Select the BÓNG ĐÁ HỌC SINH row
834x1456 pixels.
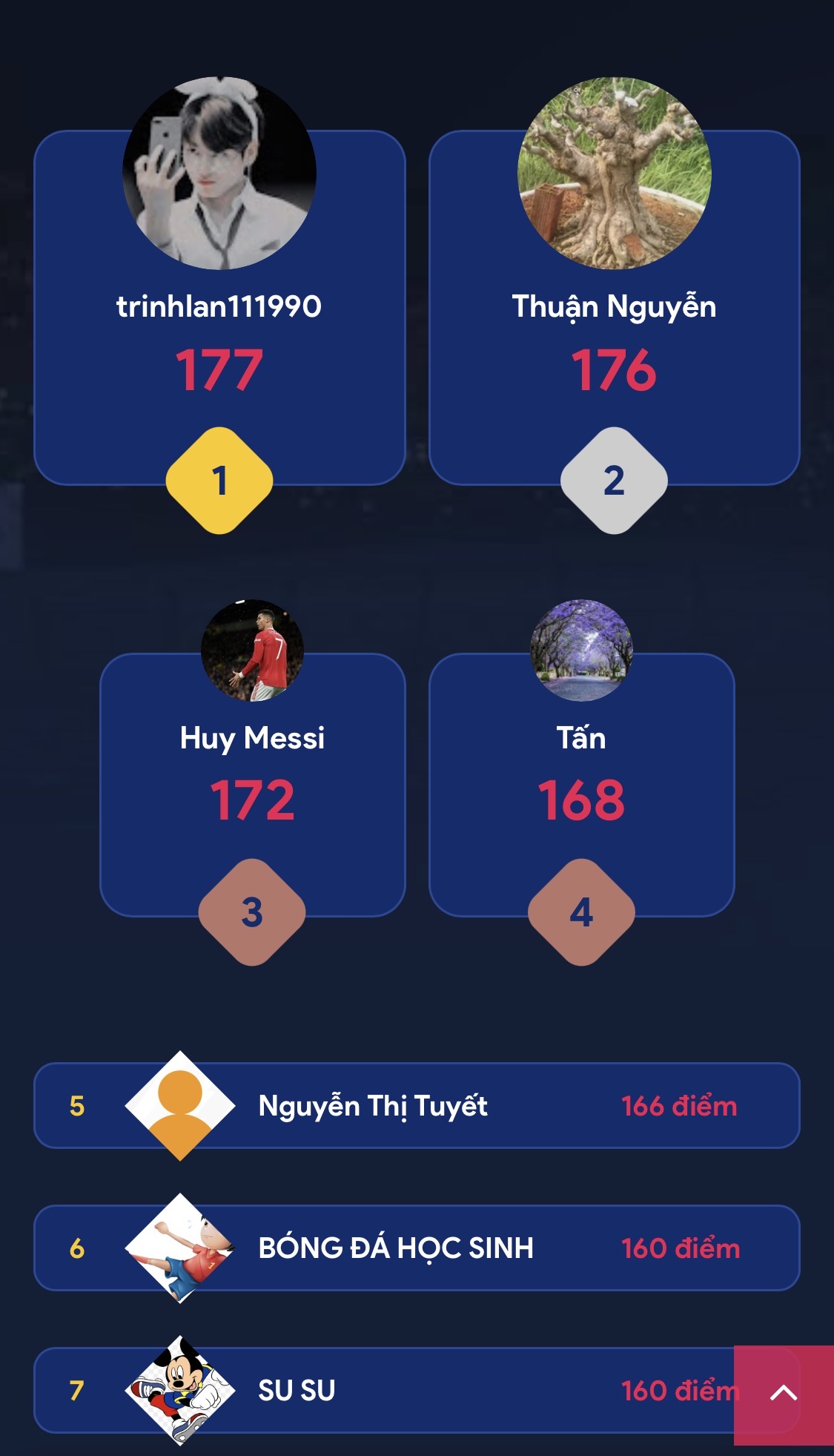[x=417, y=1248]
